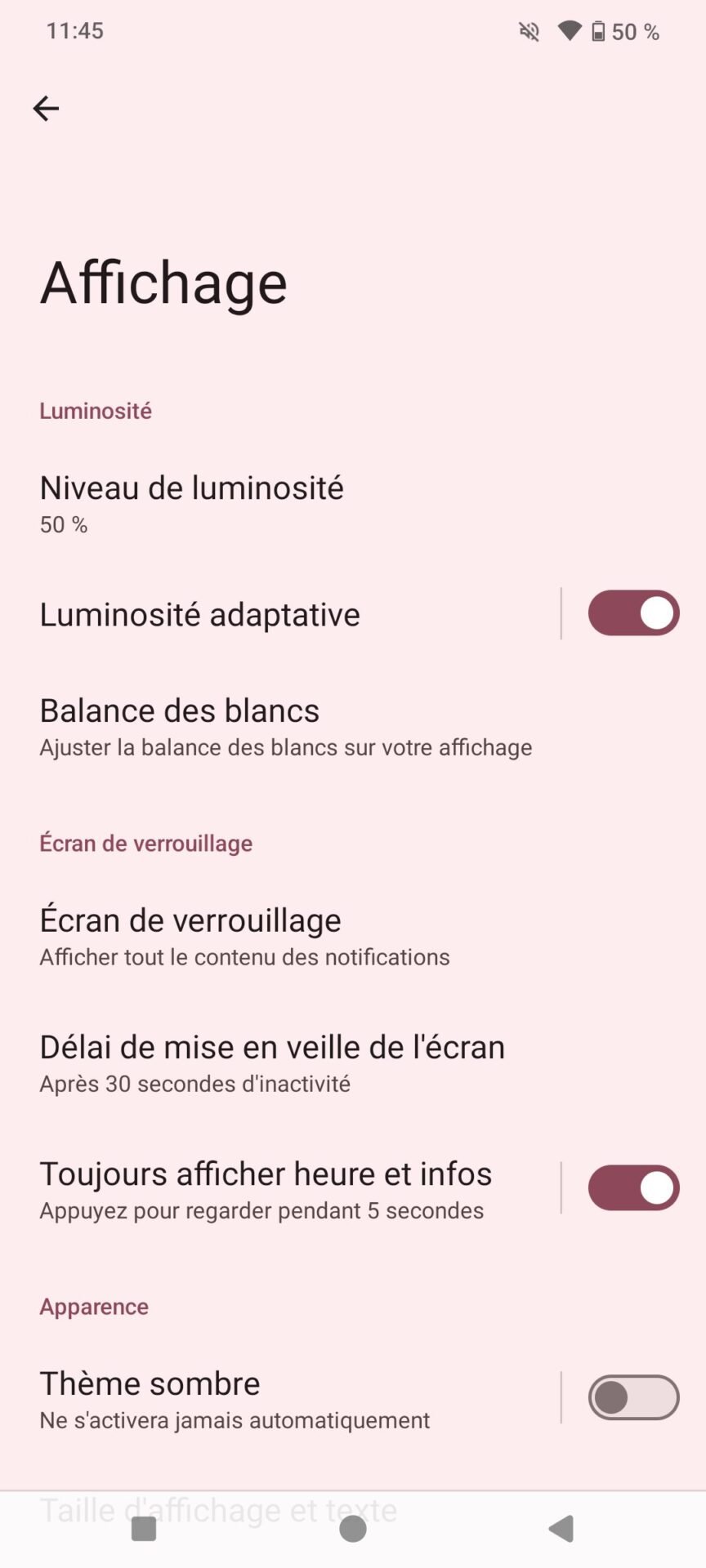Screen dimensions: 706x1568
Task: Open the Thème sombre settings row
Action: coord(279,1400)
